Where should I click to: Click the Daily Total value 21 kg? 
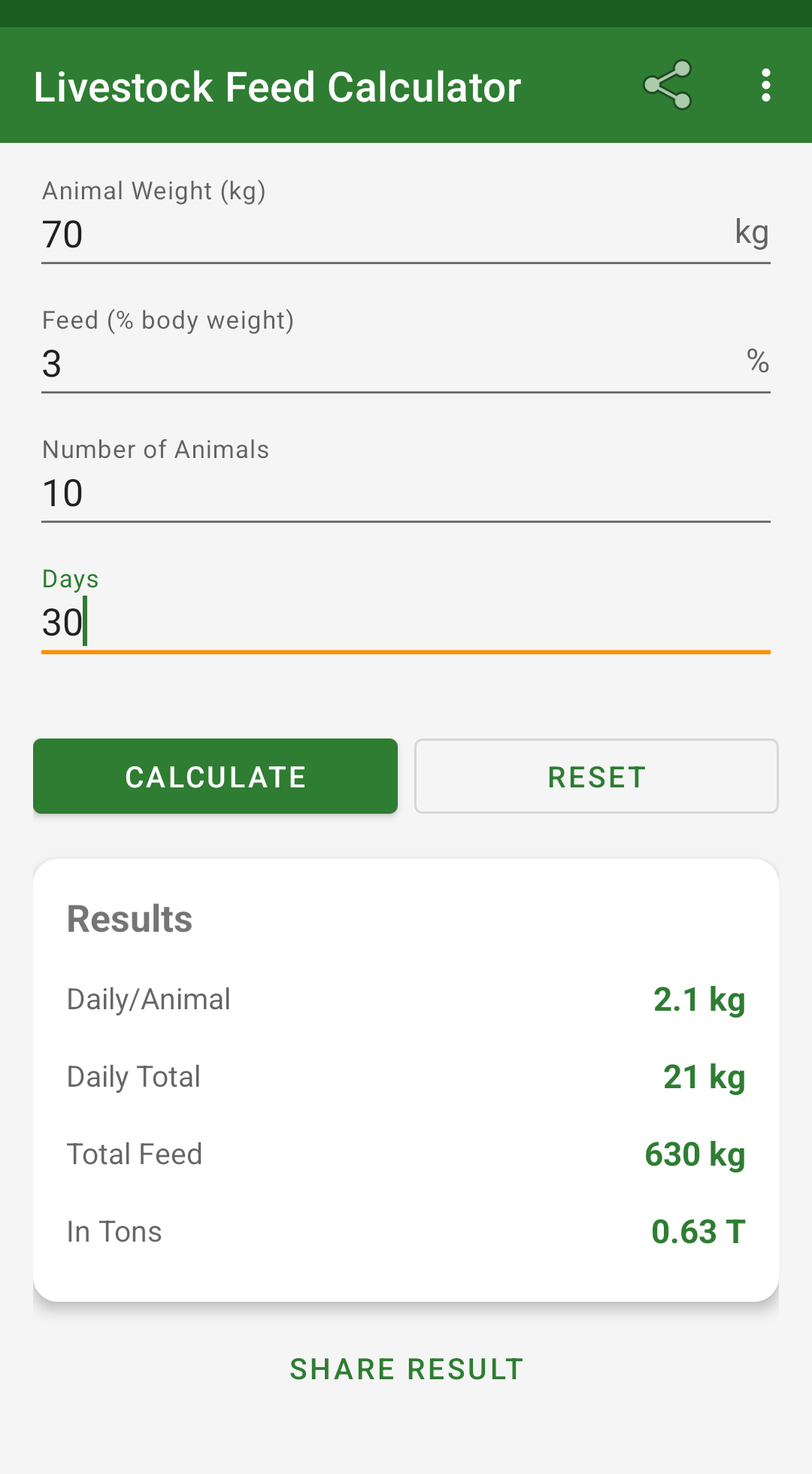click(703, 1077)
